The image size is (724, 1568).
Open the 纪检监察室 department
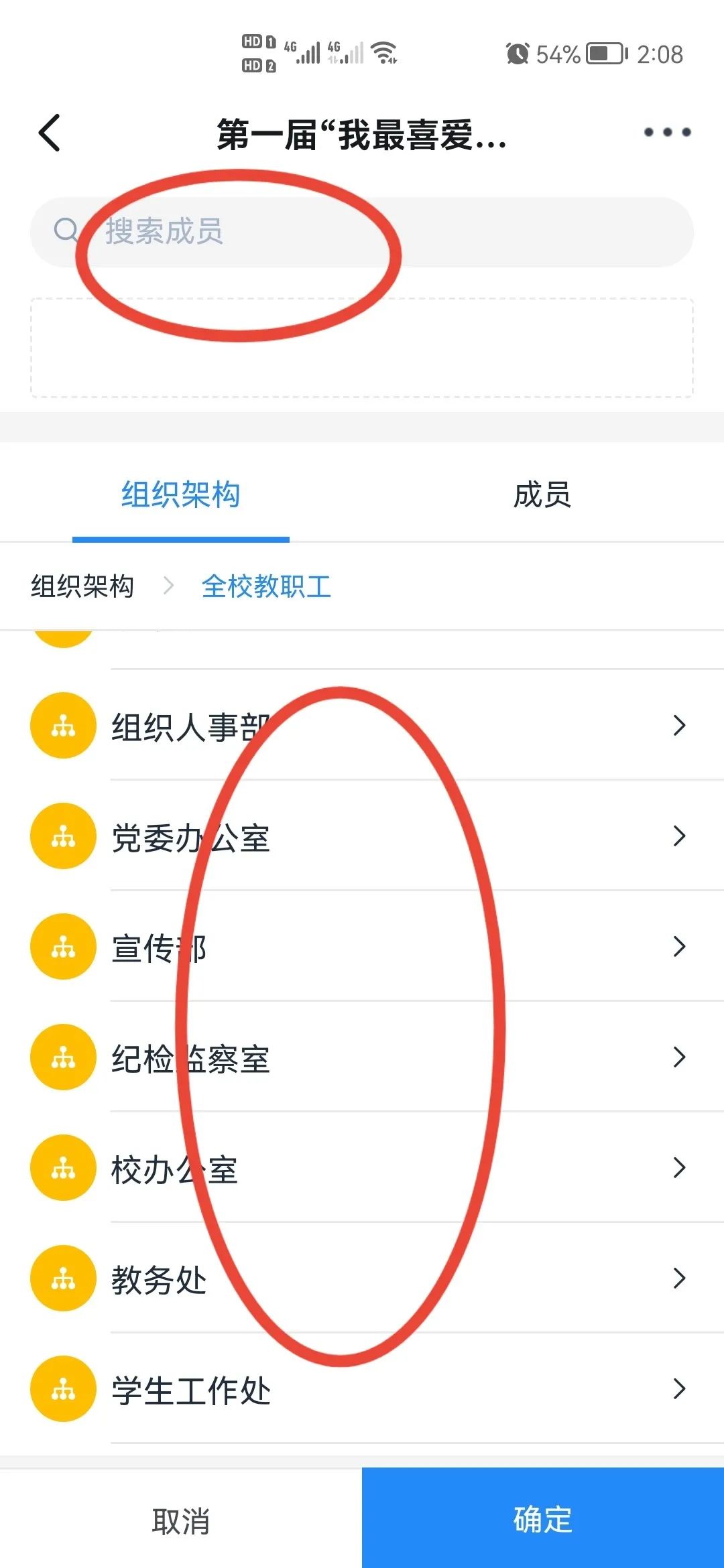pyautogui.click(x=362, y=1058)
